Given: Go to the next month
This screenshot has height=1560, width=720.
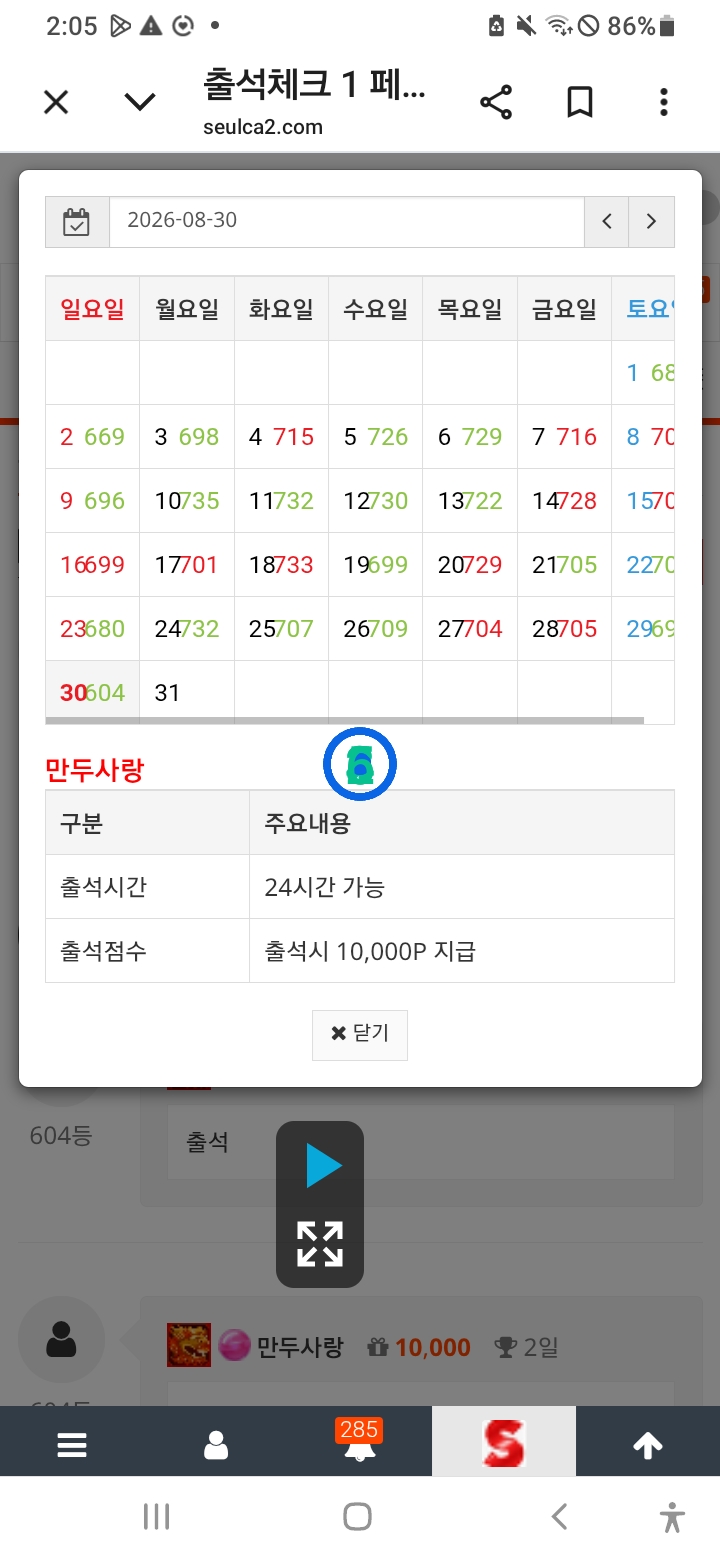Looking at the screenshot, I should [651, 221].
